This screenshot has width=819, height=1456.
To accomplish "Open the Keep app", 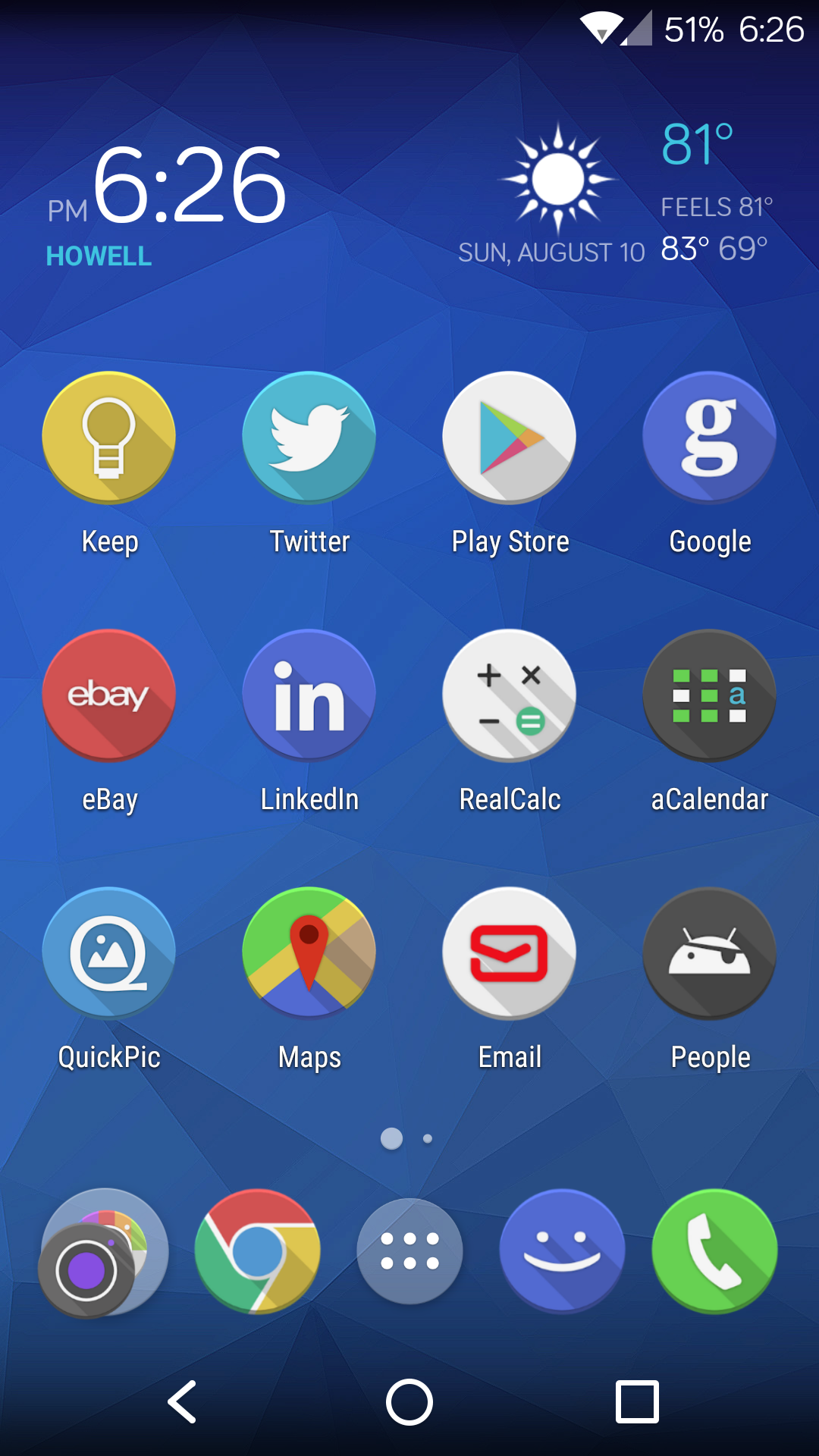I will [x=108, y=437].
